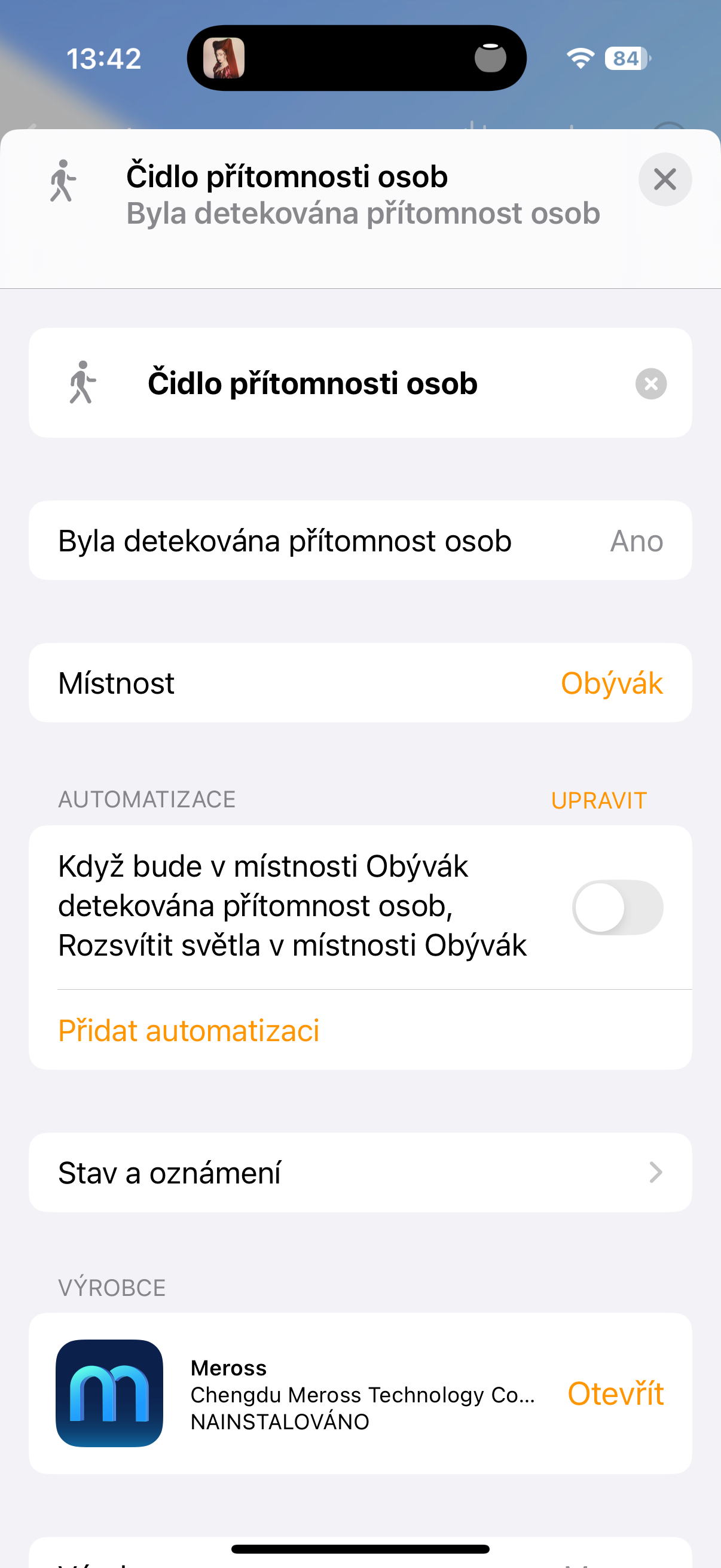
Task: Tap Přidat automatizaci
Action: click(x=188, y=1030)
